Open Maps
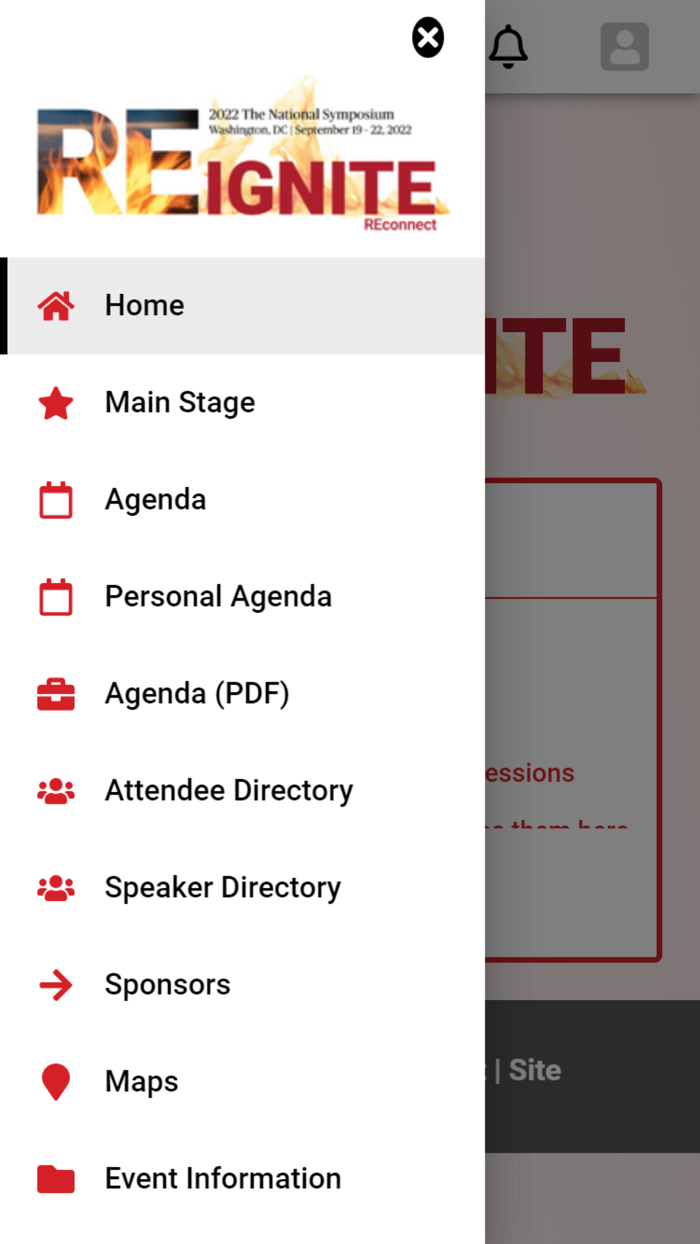Screen dimensions: 700x1244 coord(142,1082)
